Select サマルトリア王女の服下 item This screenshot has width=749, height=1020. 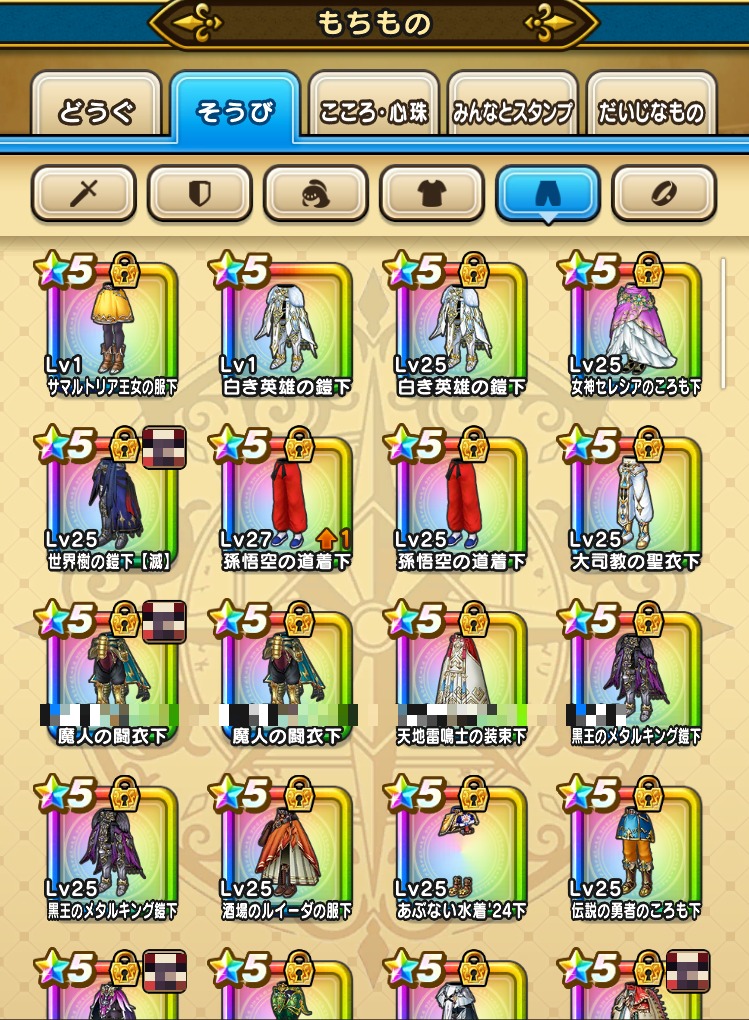tap(113, 330)
